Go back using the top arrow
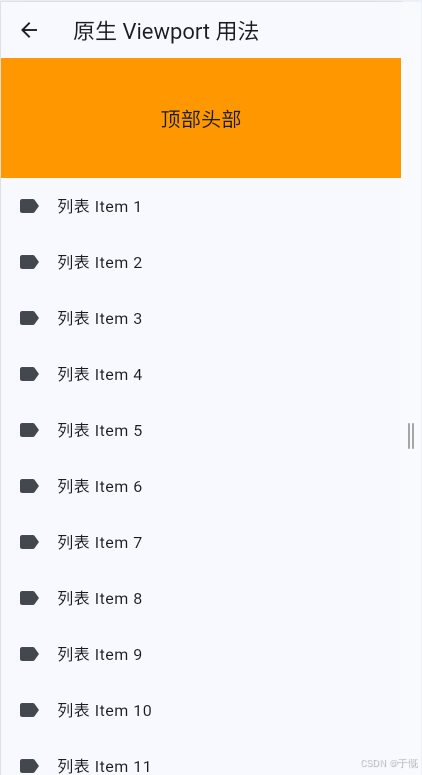Image resolution: width=422 pixels, height=775 pixels. click(x=29, y=31)
